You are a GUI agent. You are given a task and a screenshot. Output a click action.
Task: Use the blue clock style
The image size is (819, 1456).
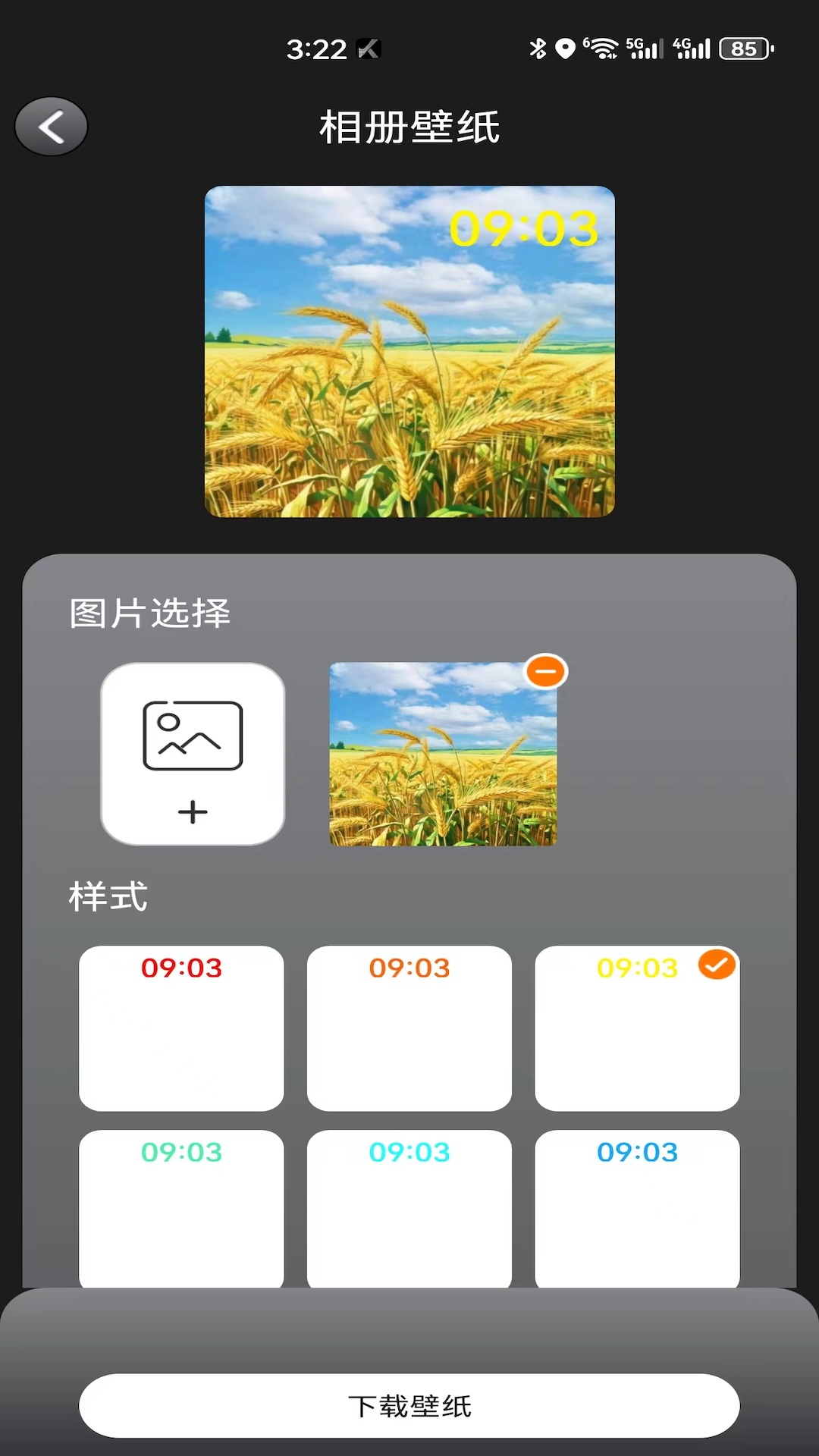(x=637, y=1207)
